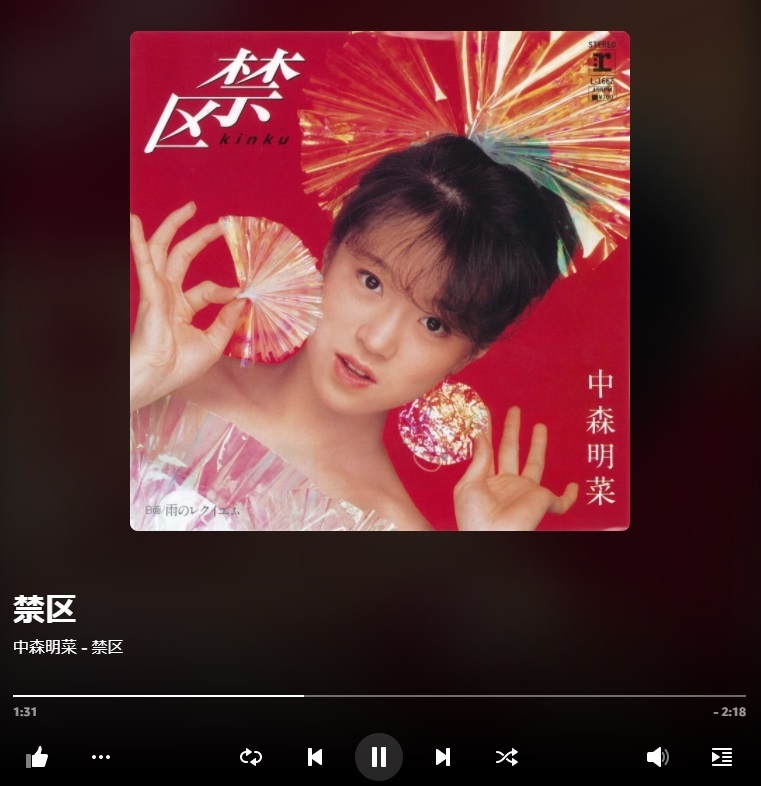Screen dimensions: 761x786
Task: Toggle shuffle playback
Action: (506, 757)
